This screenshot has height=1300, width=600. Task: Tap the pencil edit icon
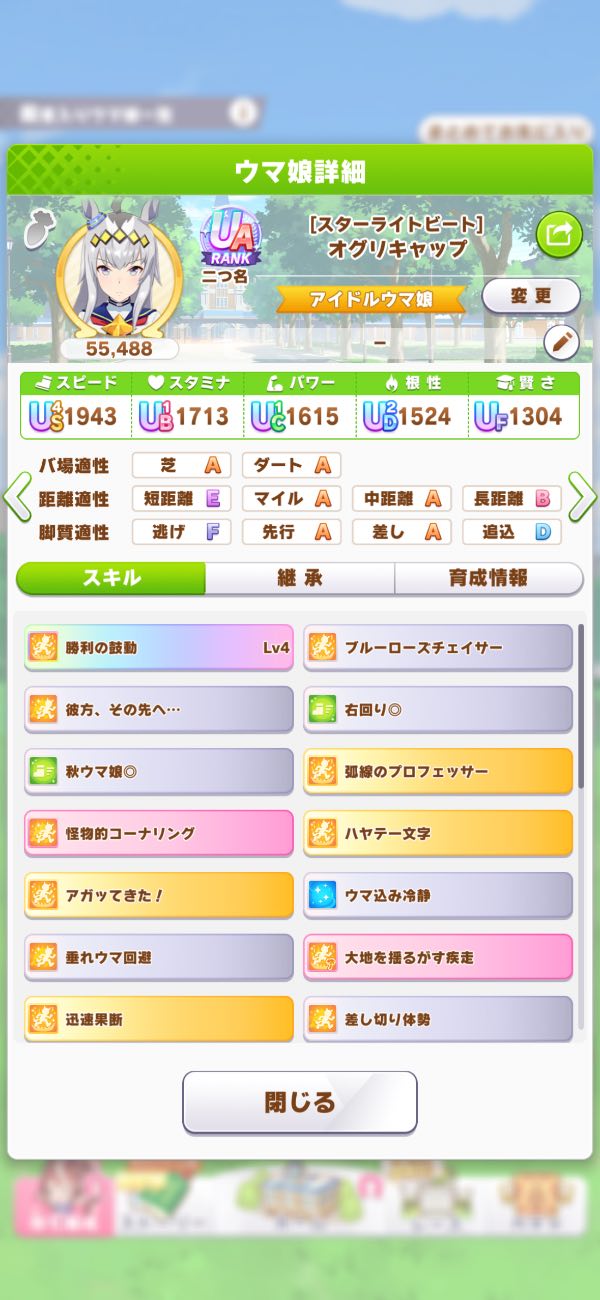[x=561, y=343]
